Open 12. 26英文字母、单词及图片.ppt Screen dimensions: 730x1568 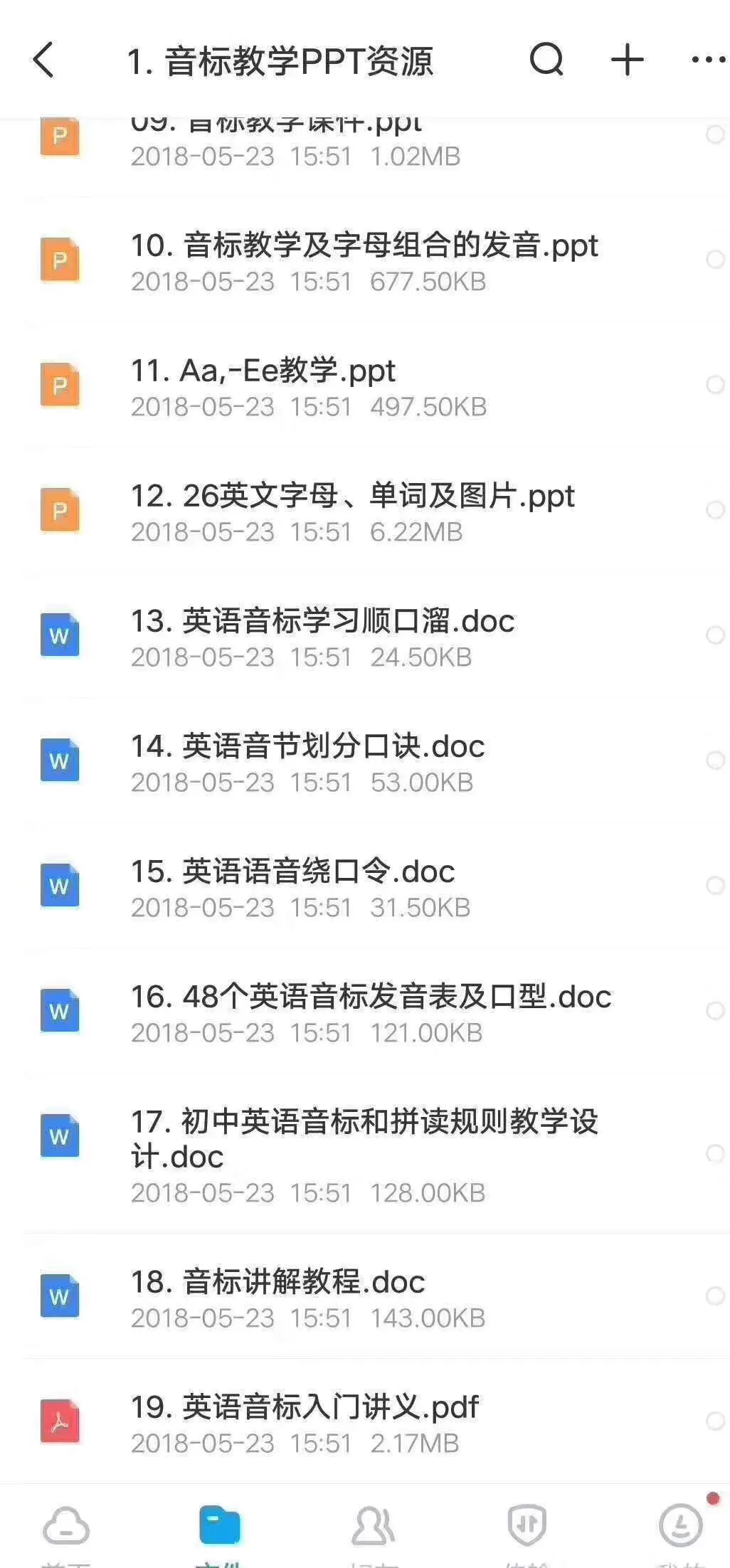click(352, 511)
